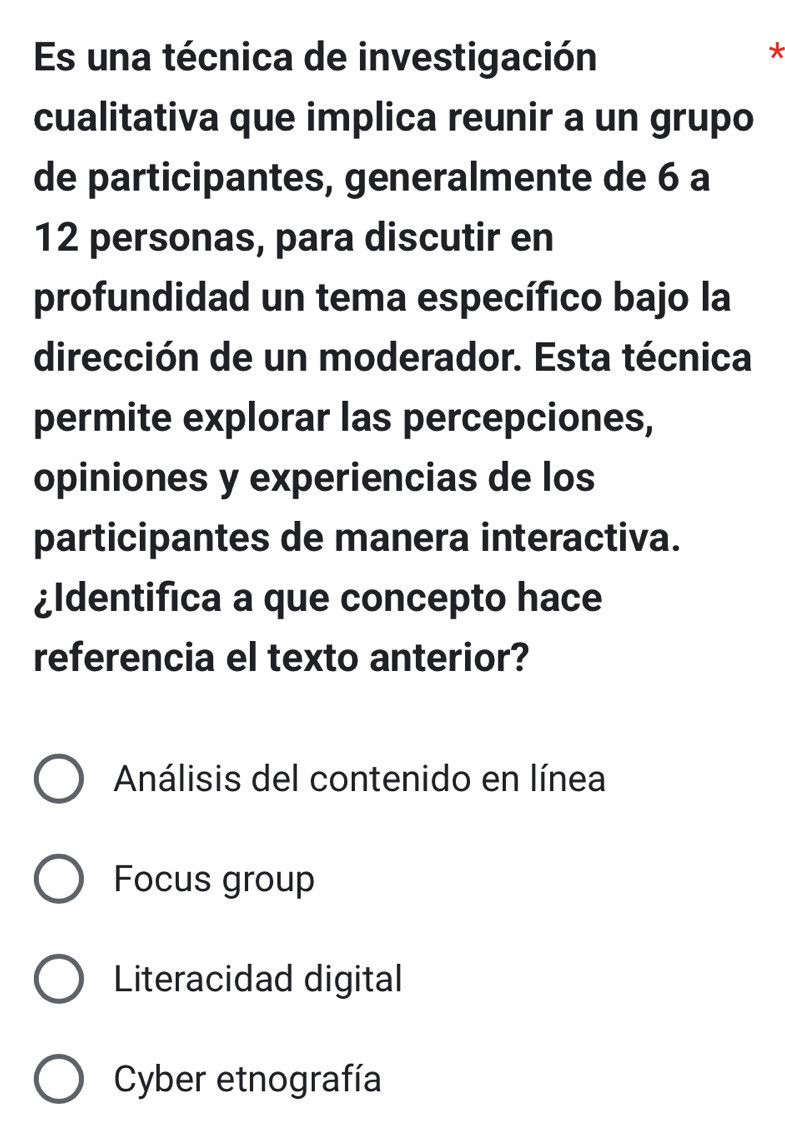Image resolution: width=785 pixels, height=1134 pixels.
Task: Pick the 'Cyber etnografía' answer
Action: click(x=60, y=1080)
